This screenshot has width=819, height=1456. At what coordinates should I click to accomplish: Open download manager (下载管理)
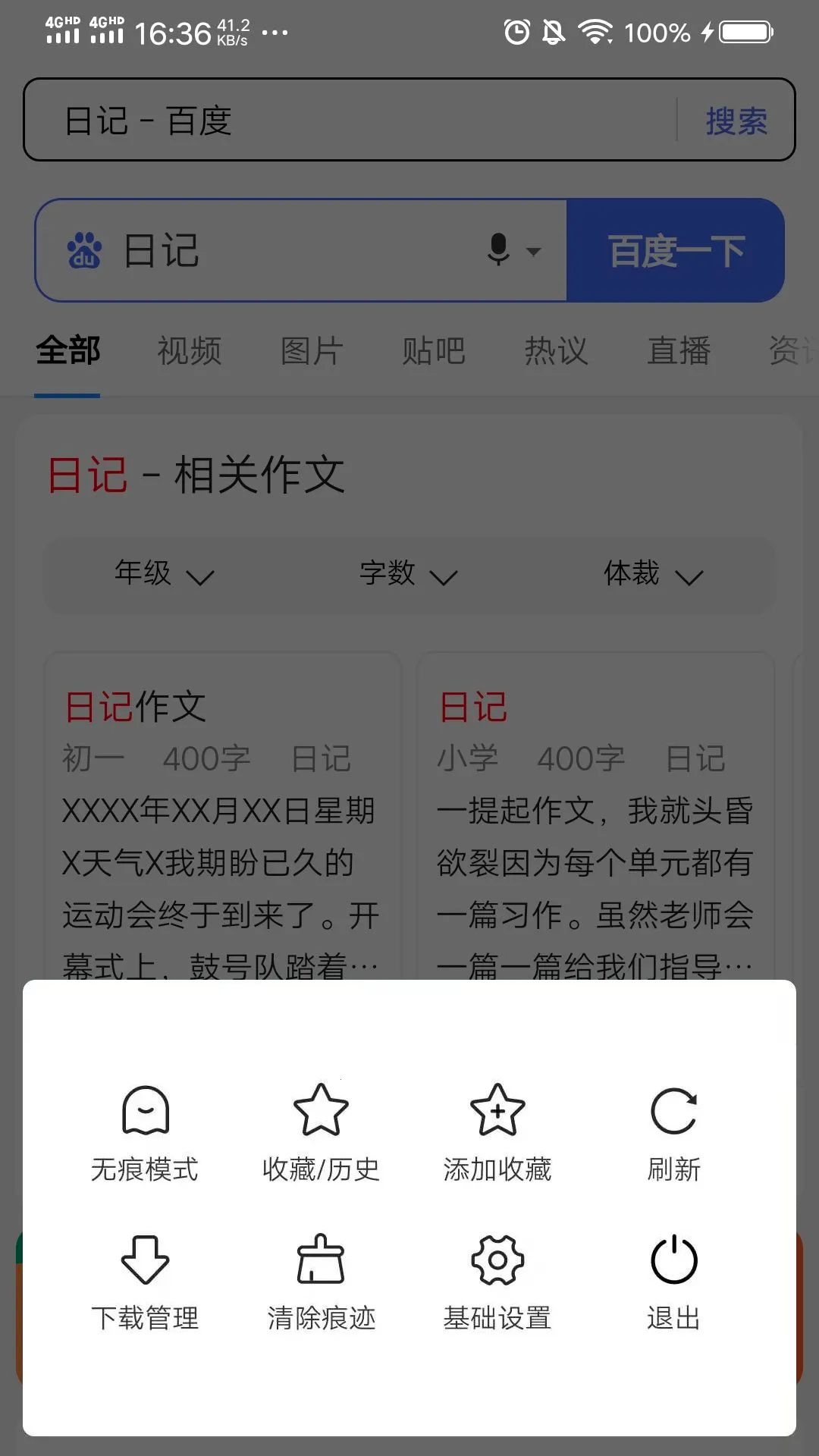click(146, 1282)
